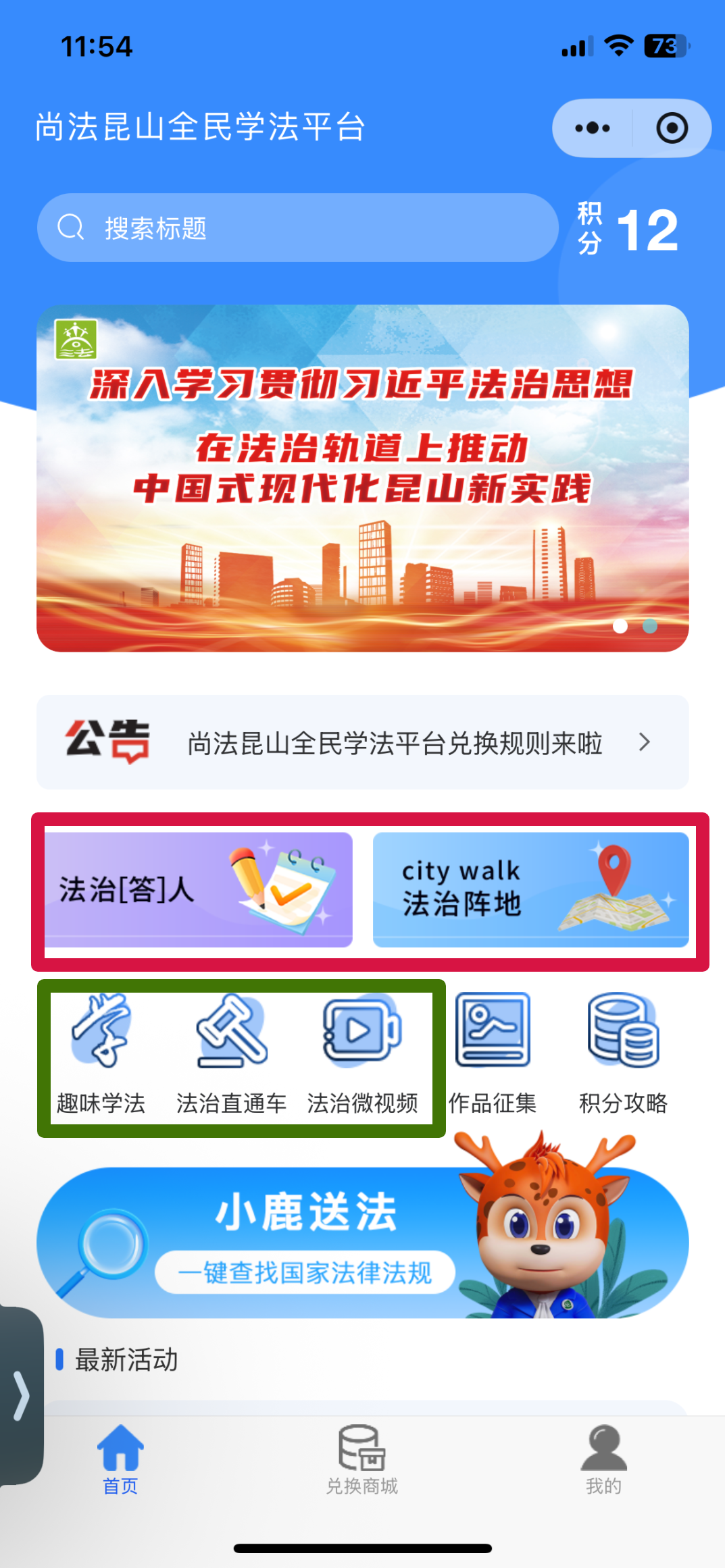Close the mini program via circle button

pyautogui.click(x=672, y=128)
